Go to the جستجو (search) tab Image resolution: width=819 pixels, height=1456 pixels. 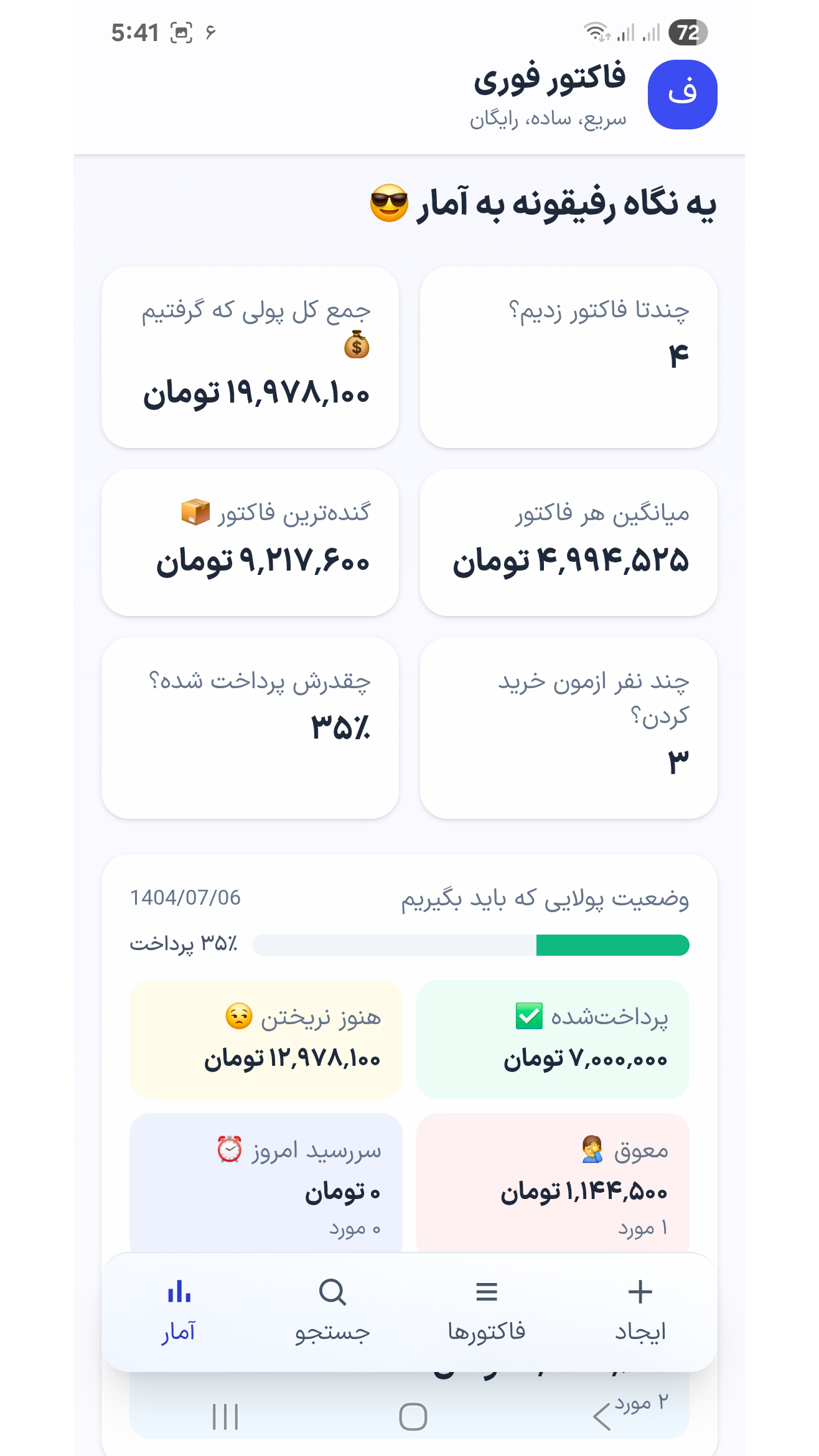332,1310
